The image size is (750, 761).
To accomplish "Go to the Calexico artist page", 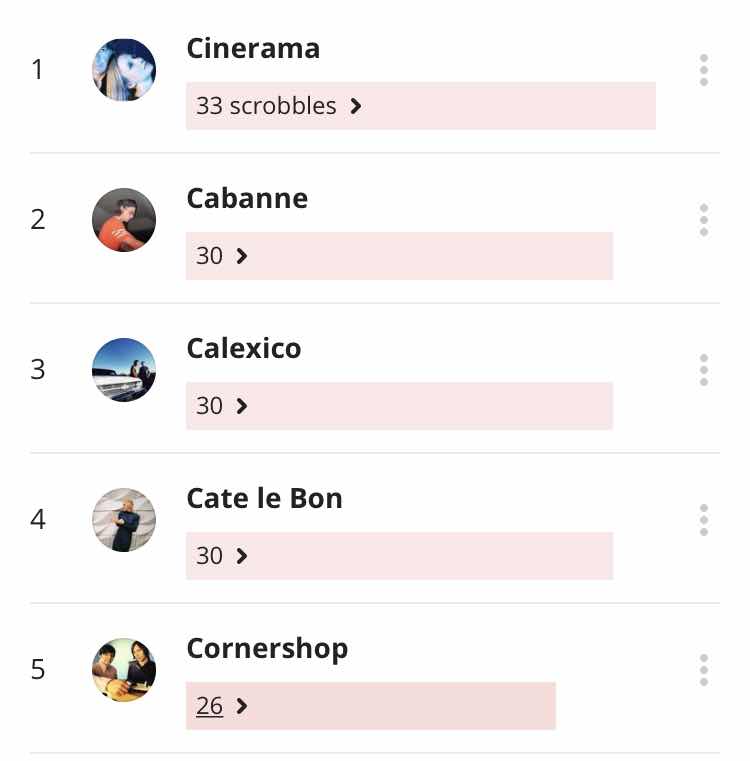I will click(244, 349).
